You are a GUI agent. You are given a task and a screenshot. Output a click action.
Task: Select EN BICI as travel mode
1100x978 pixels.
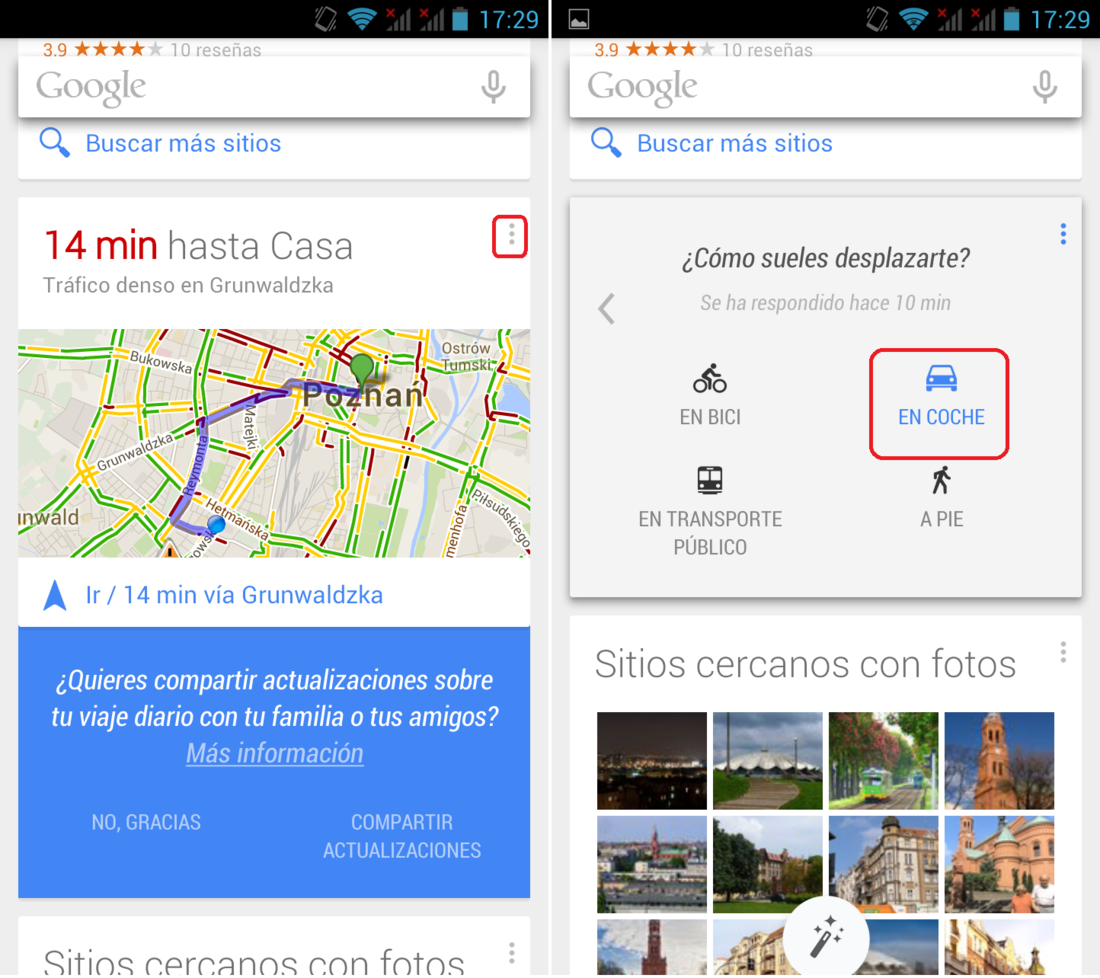coord(710,396)
